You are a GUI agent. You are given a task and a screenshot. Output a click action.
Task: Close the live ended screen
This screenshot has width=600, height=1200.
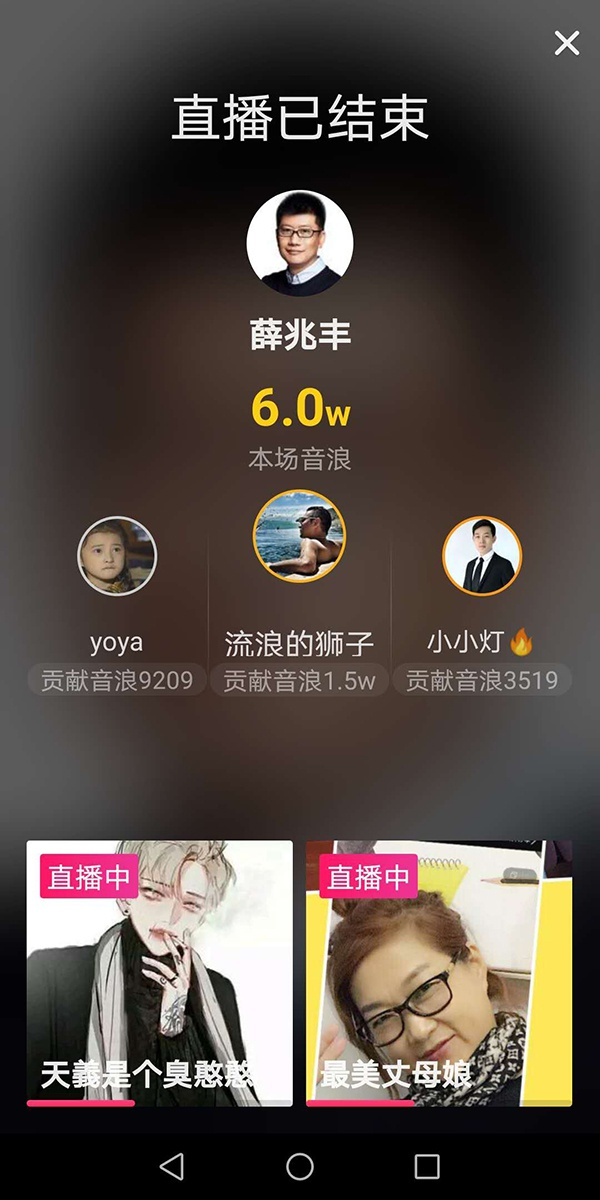tap(566, 43)
